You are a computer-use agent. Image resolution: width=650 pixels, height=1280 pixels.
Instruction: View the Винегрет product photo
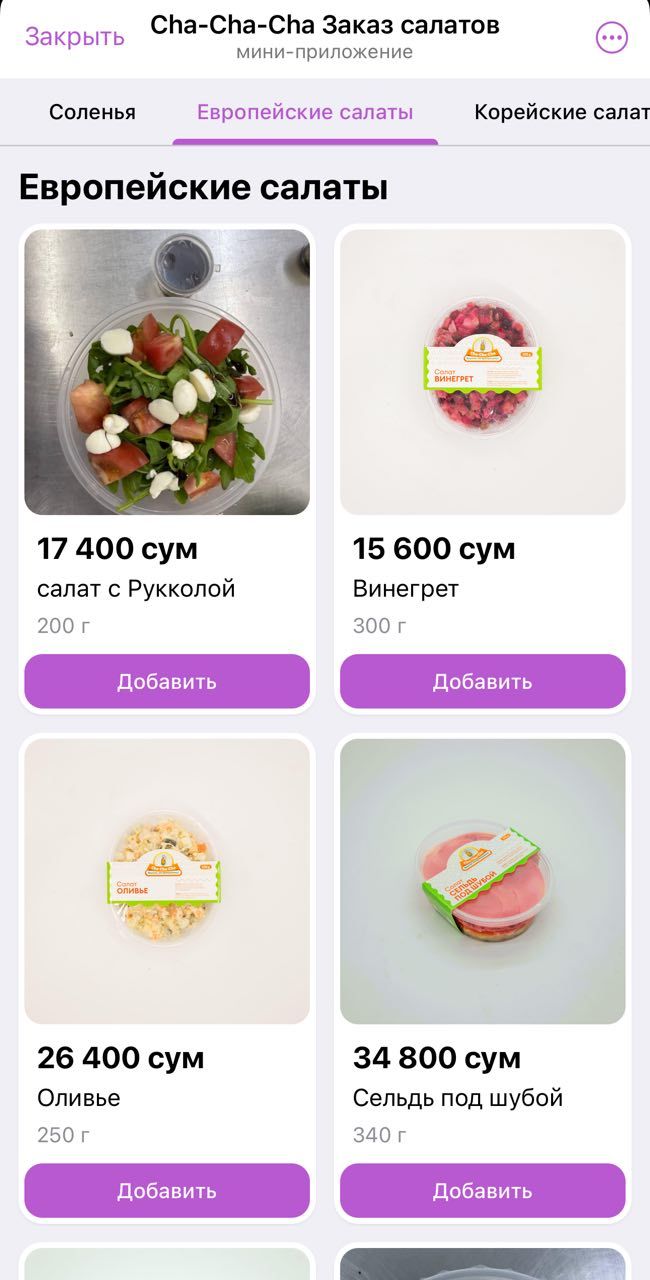[482, 372]
